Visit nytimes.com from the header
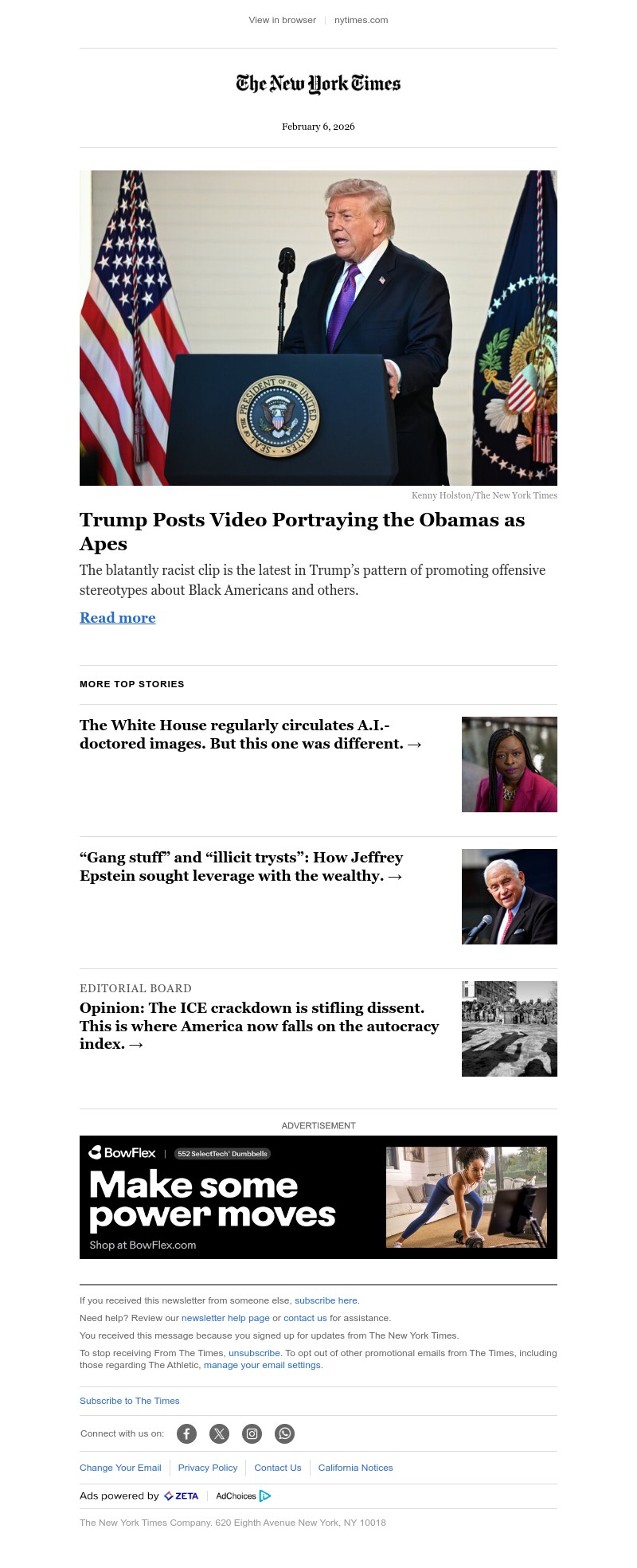Screen dimensions: 637x1568 360,20
